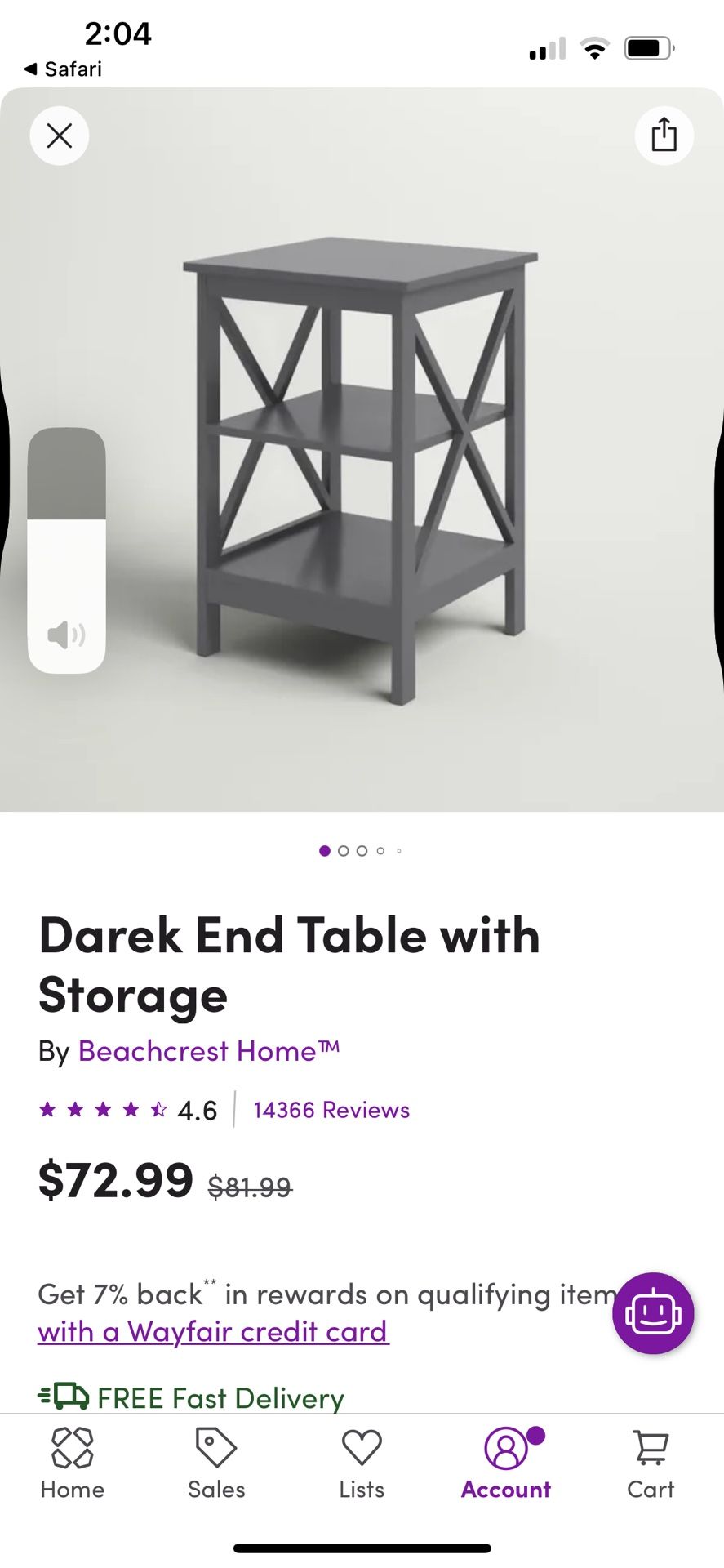The width and height of the screenshot is (724, 1568).
Task: Switch to the Sales tab
Action: [216, 1463]
